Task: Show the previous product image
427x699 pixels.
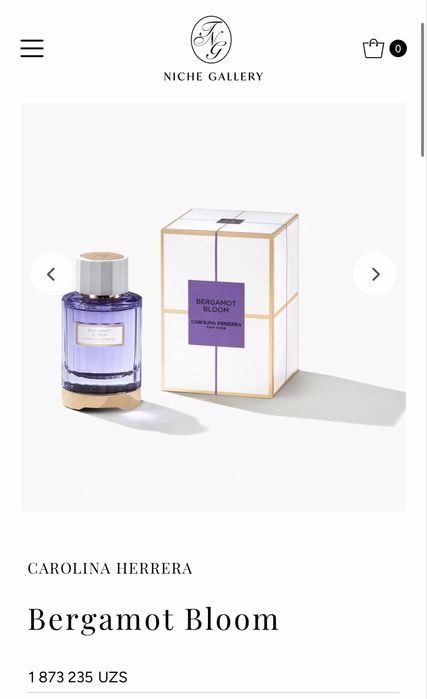Action: pos(52,274)
